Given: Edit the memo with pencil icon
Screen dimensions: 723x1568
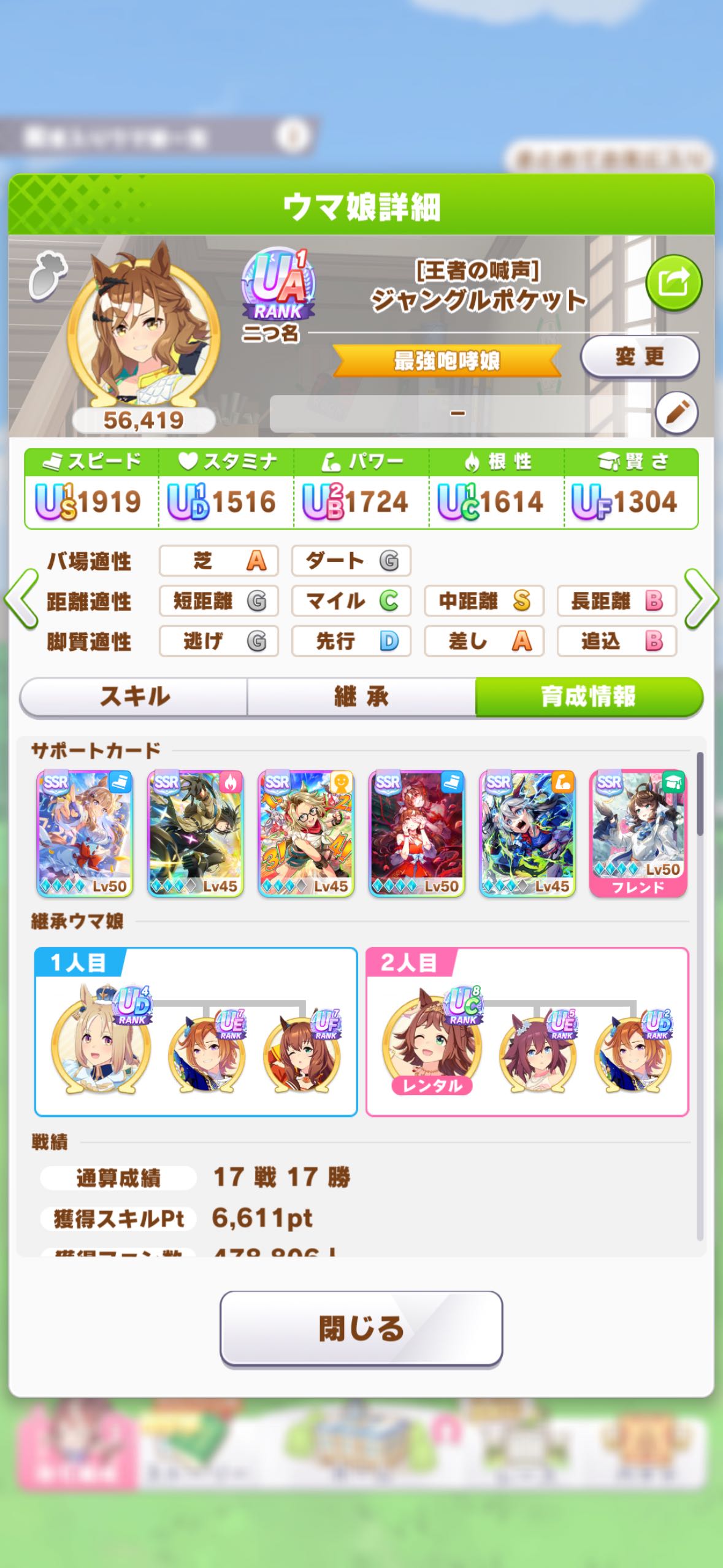Looking at the screenshot, I should (x=676, y=412).
